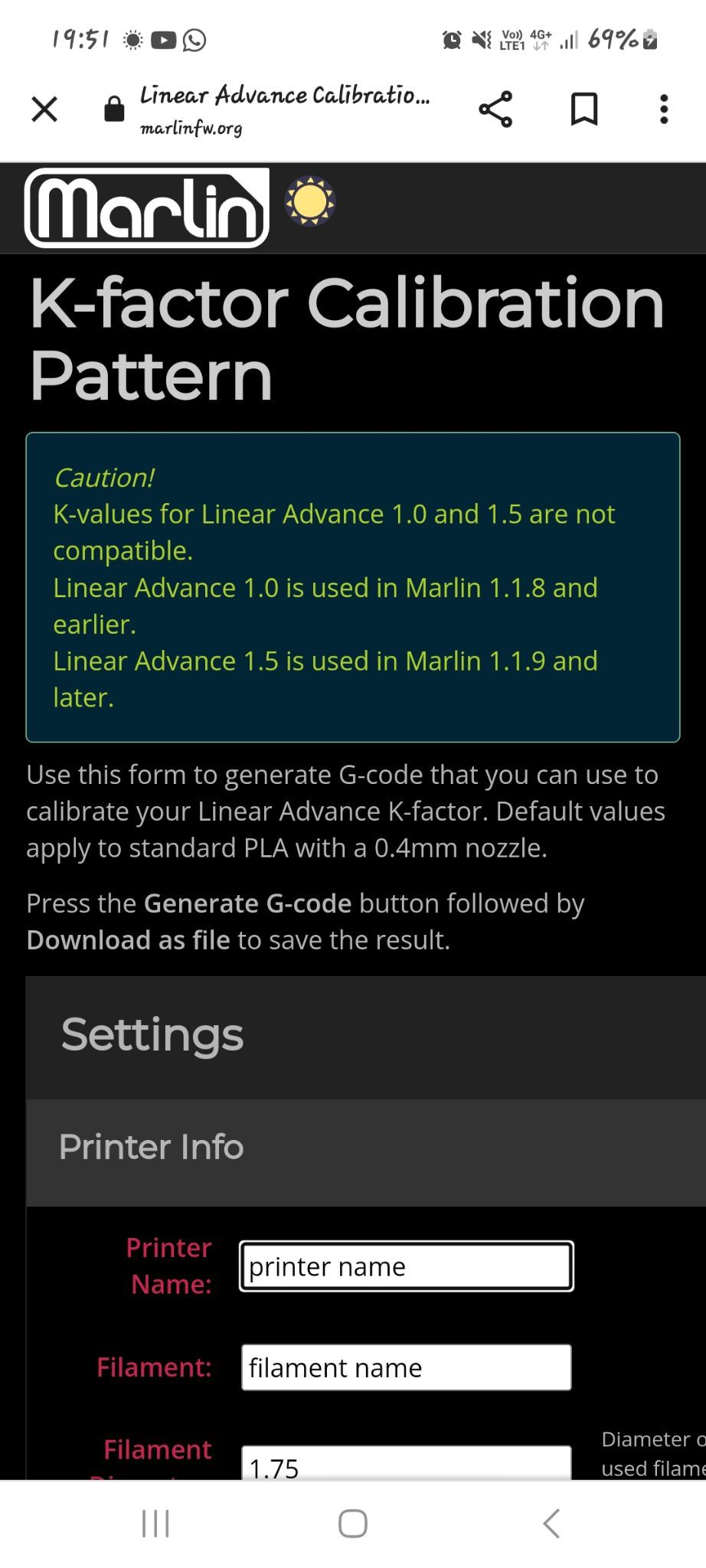Tap the Filament name input field
The width and height of the screenshot is (706, 1568).
(x=406, y=1367)
